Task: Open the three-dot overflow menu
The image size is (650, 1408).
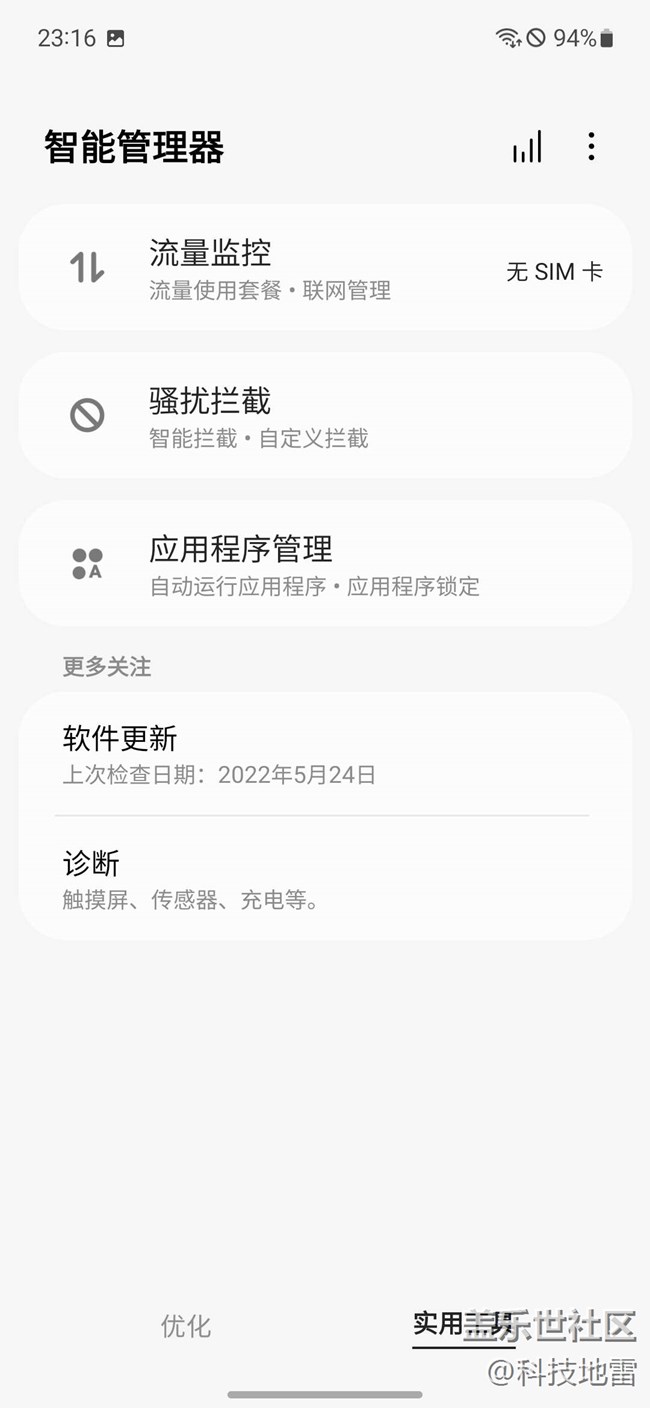Action: click(591, 147)
